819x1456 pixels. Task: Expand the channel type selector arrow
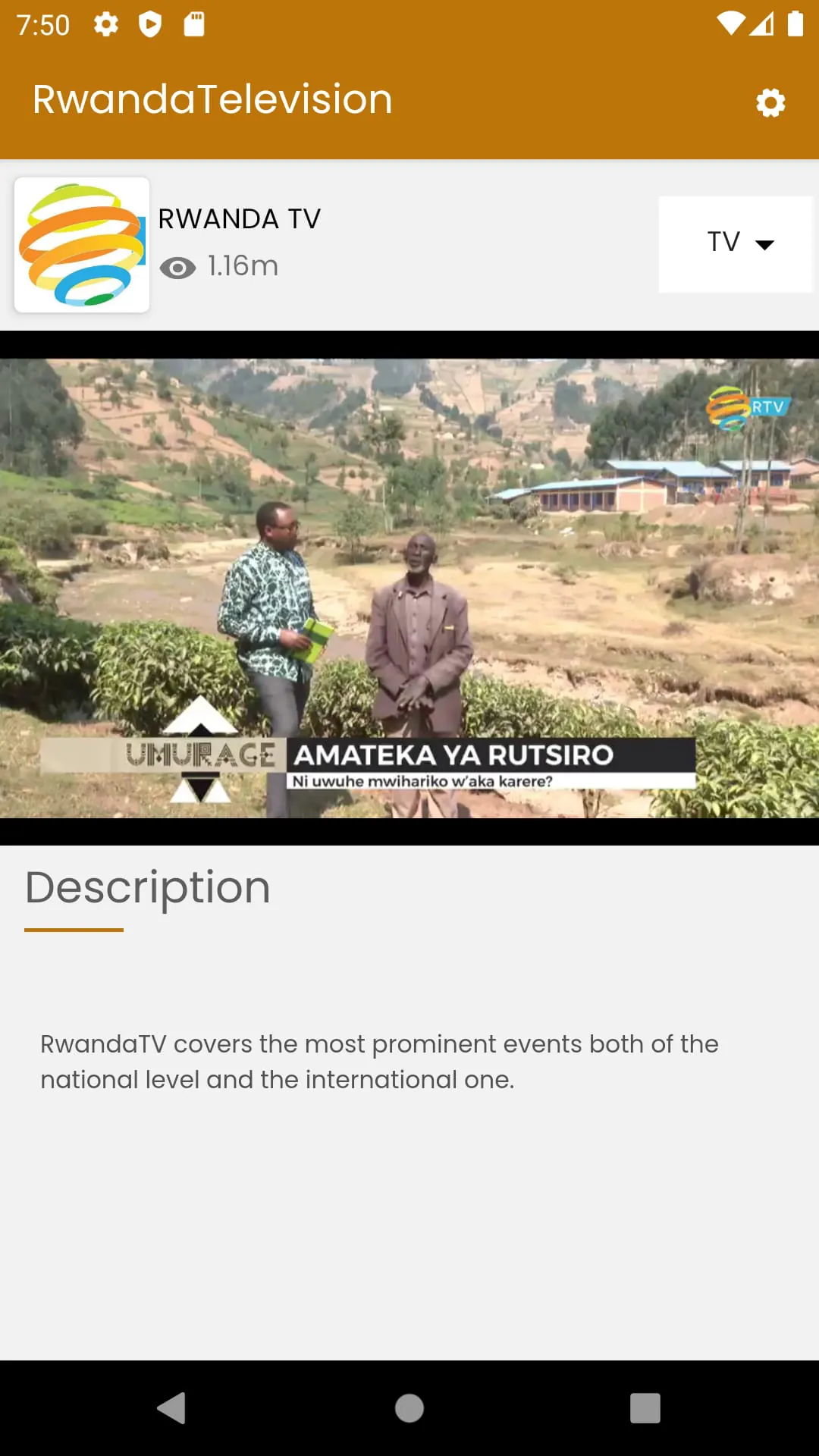766,244
